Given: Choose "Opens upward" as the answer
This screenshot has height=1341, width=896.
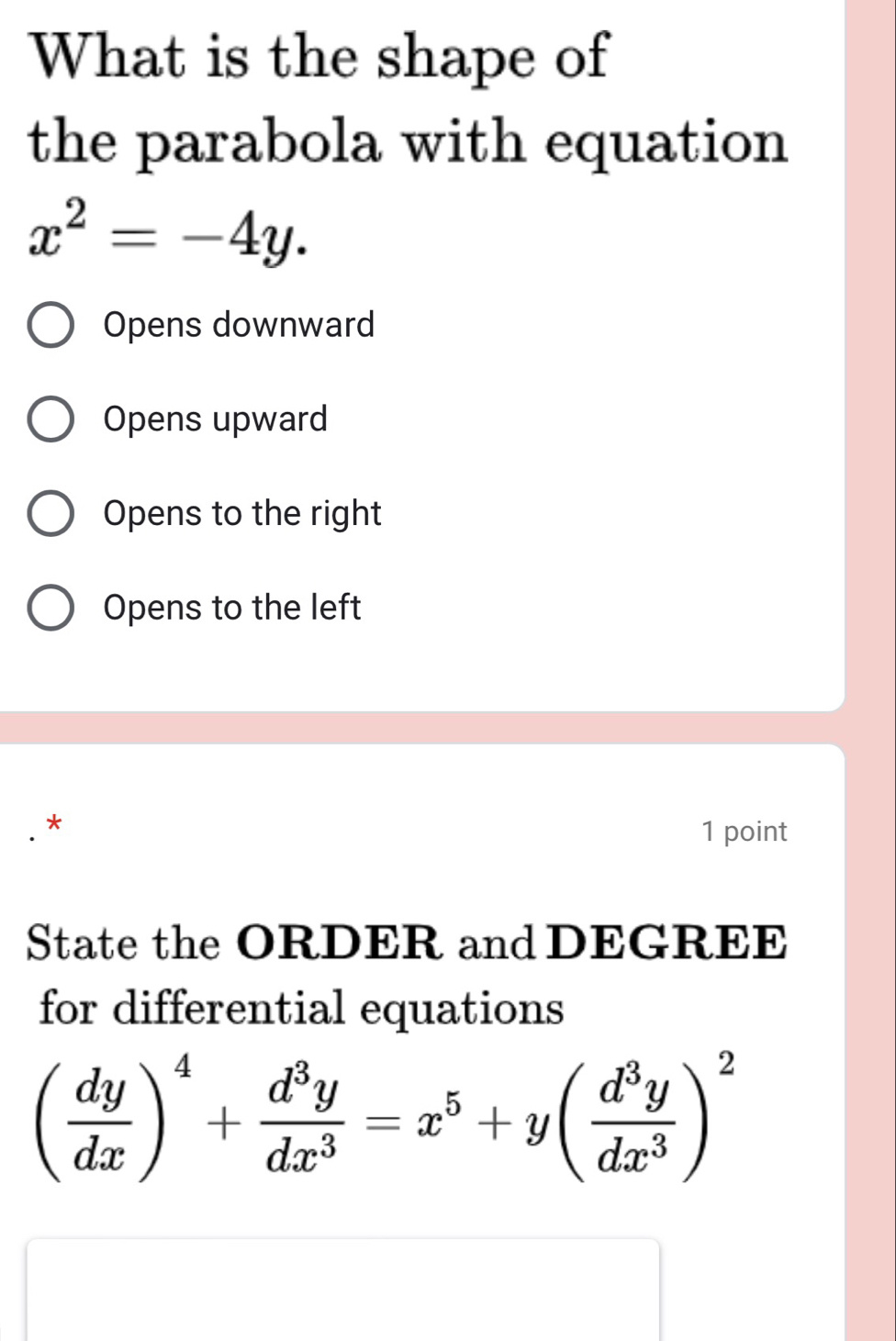Looking at the screenshot, I should (x=50, y=419).
